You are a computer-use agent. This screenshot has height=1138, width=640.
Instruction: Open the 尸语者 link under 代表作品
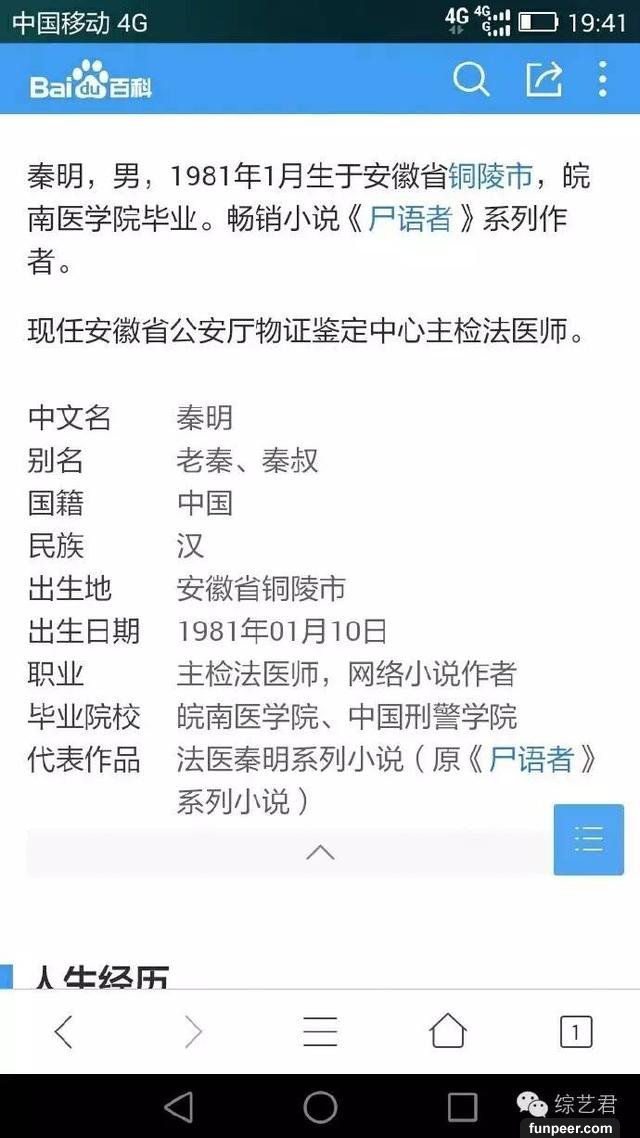(x=531, y=759)
